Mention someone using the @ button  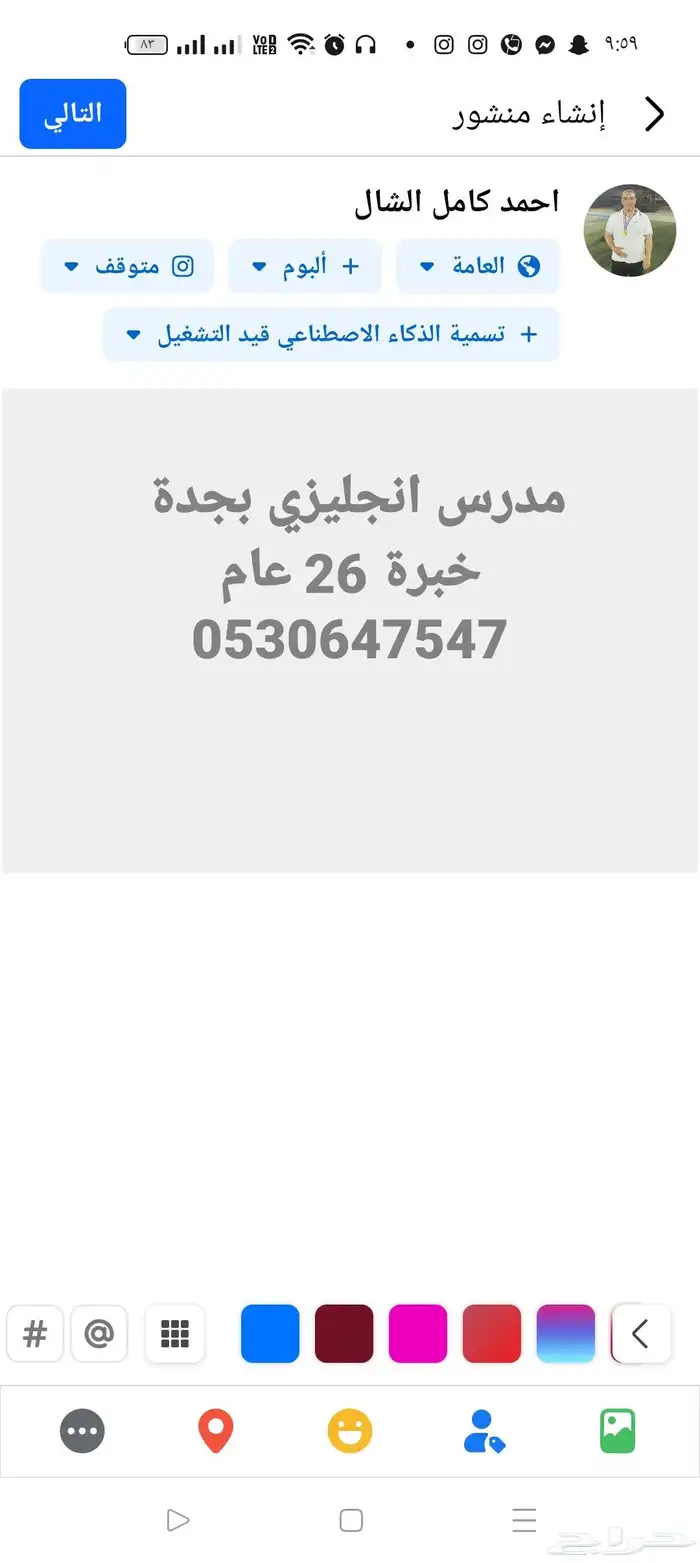(99, 1334)
